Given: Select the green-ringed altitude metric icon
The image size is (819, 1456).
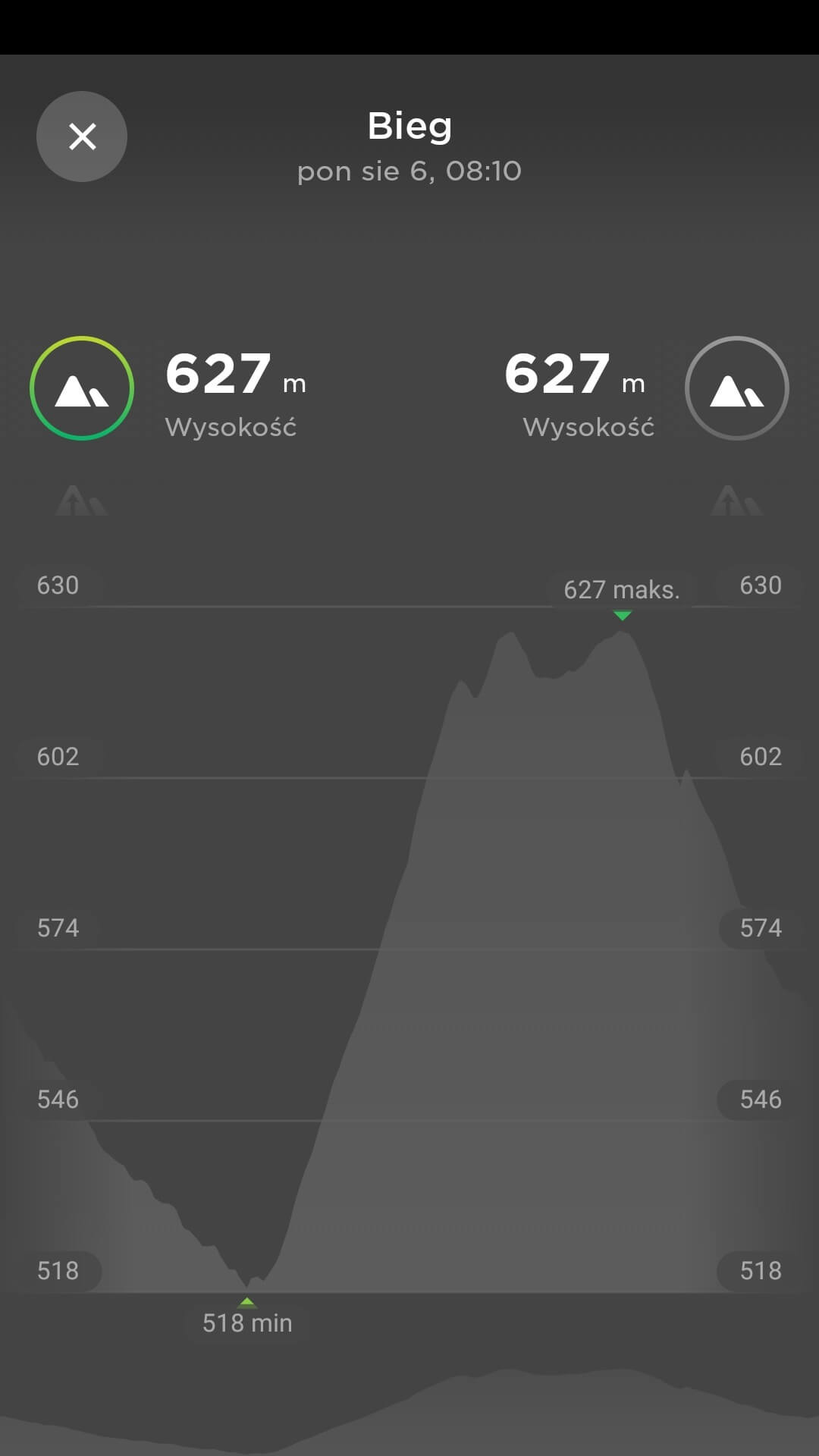Looking at the screenshot, I should coord(82,388).
